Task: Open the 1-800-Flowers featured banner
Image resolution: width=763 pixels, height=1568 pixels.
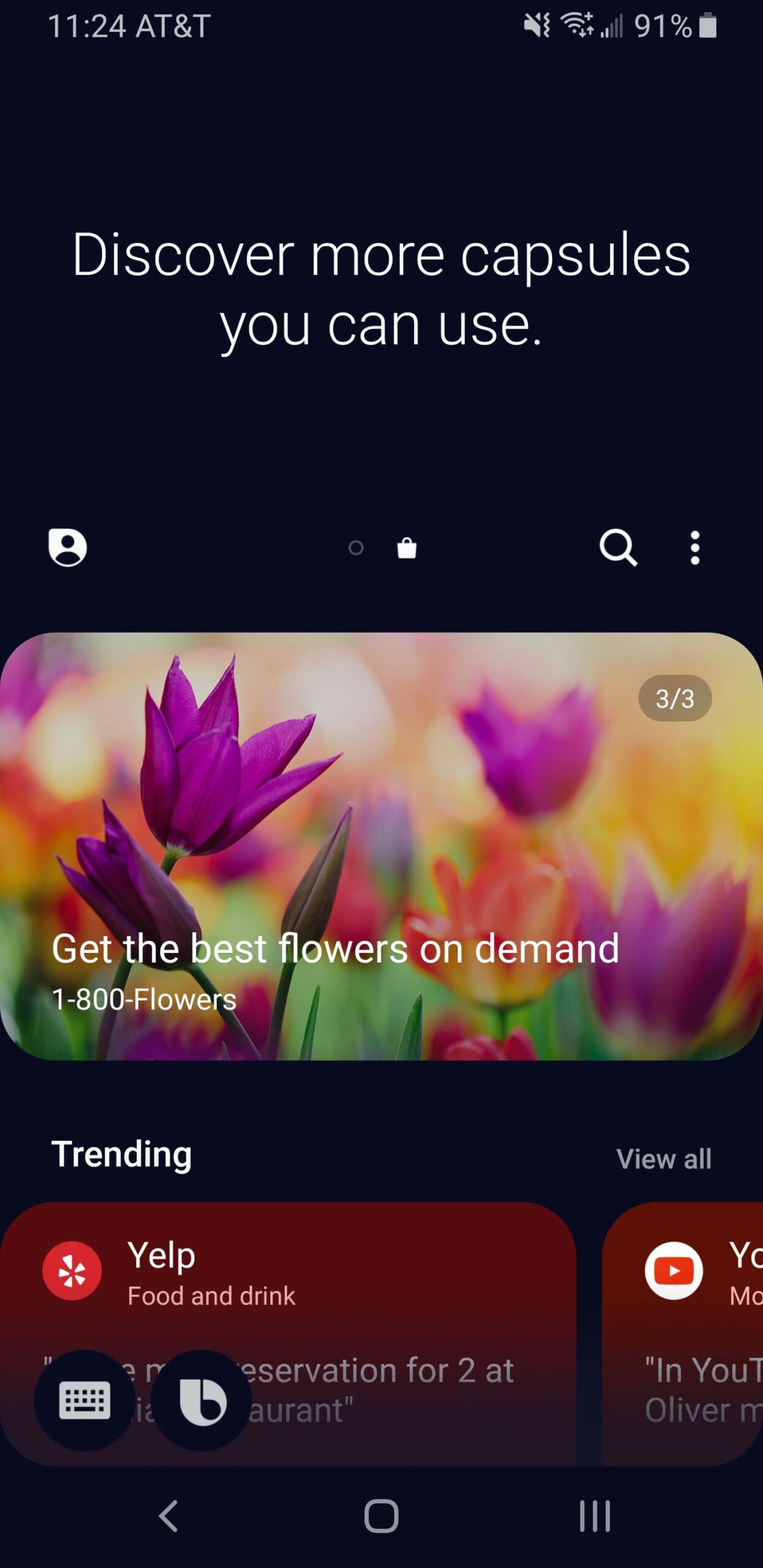Action: tap(381, 845)
